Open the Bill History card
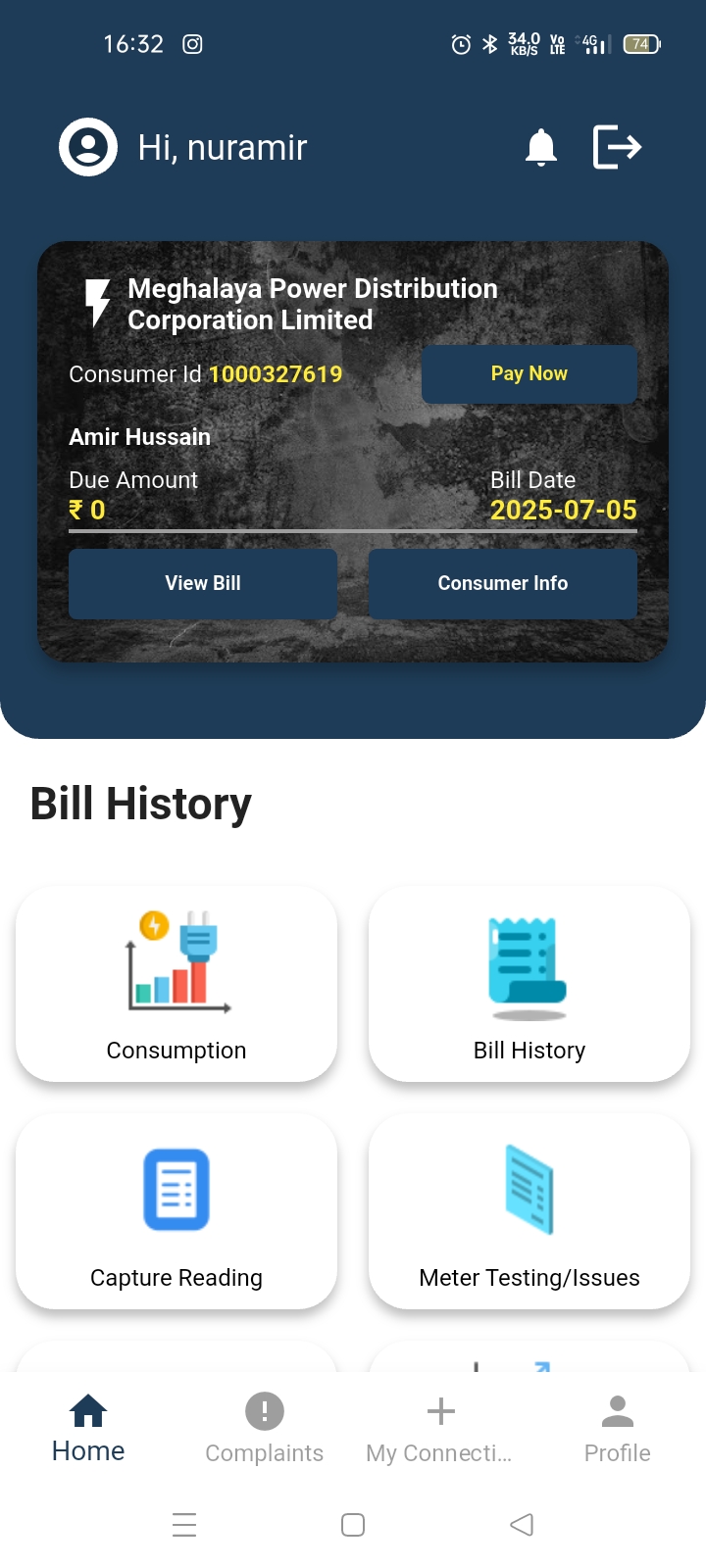Screen dimensions: 706x1568 (529, 984)
